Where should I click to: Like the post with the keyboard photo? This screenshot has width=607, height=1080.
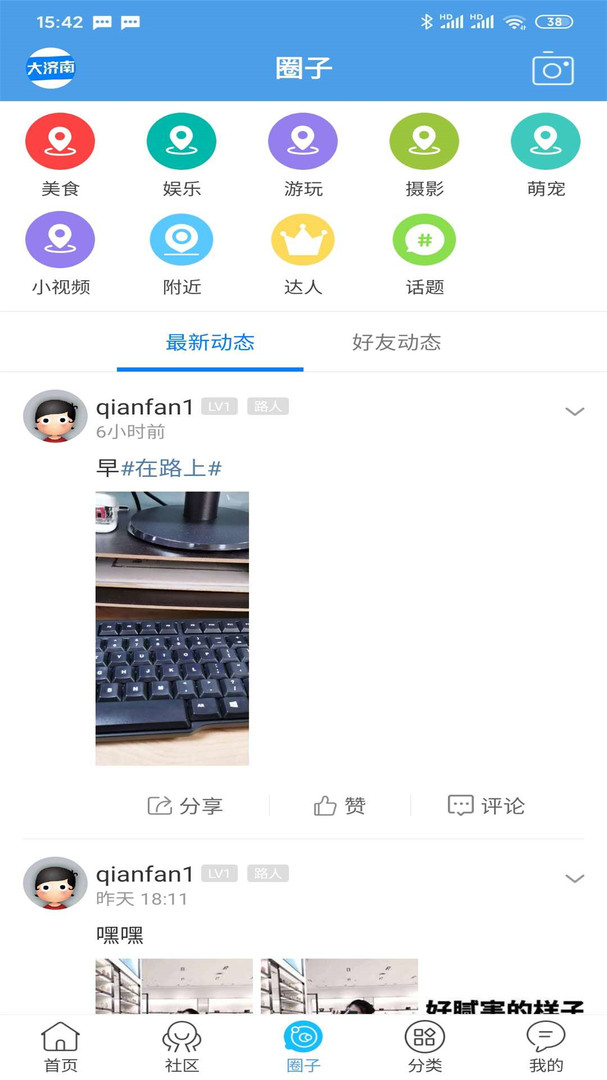340,805
